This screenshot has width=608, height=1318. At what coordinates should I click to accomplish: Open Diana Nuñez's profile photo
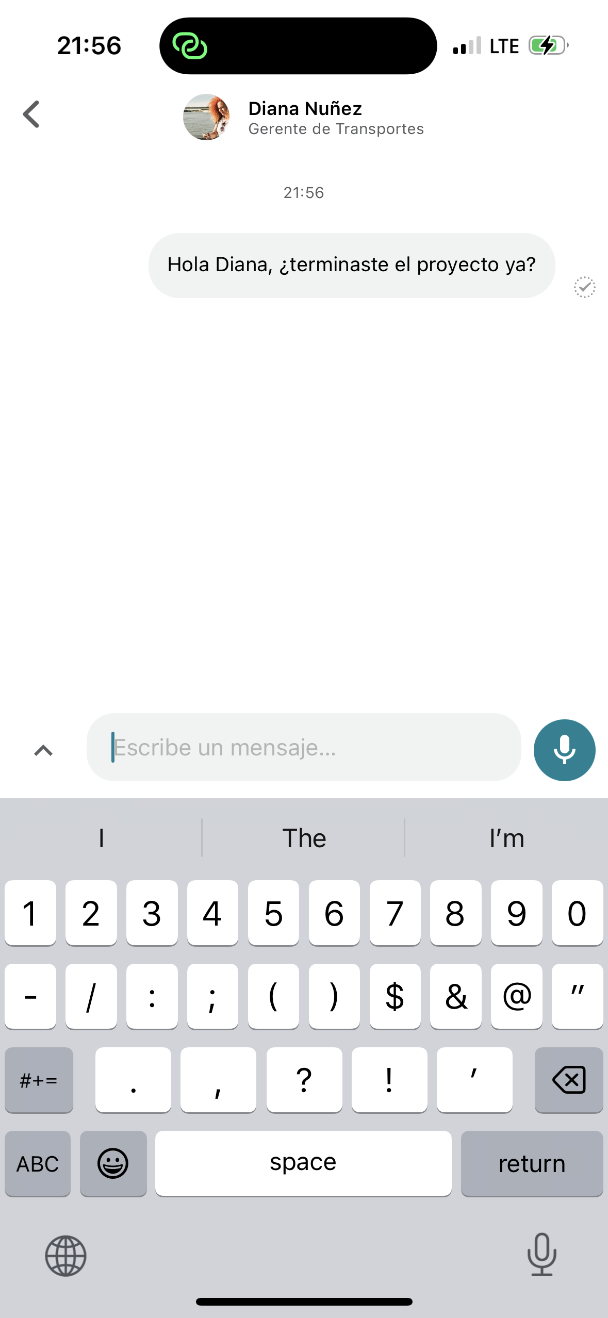click(207, 117)
